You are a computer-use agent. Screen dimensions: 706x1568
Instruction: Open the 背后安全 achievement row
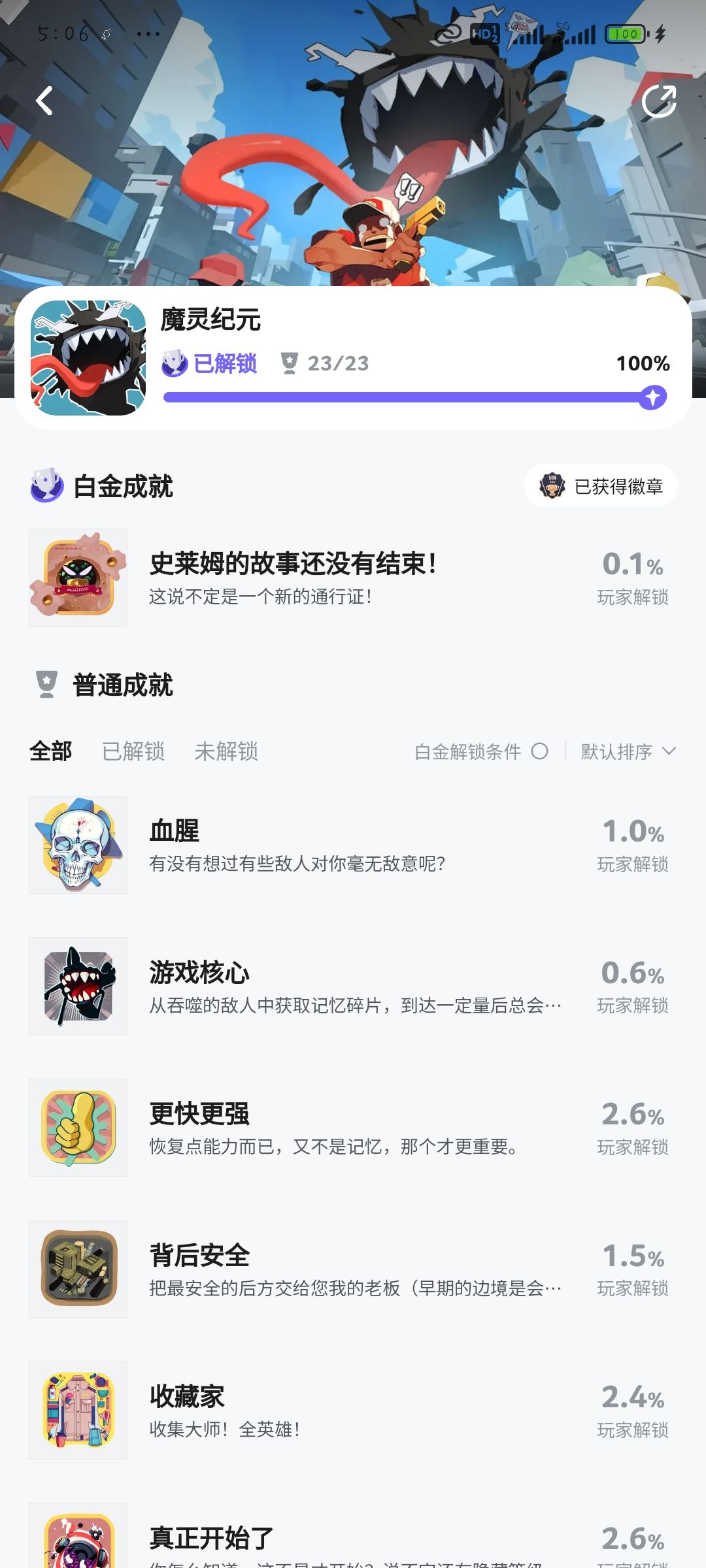coord(353,1269)
